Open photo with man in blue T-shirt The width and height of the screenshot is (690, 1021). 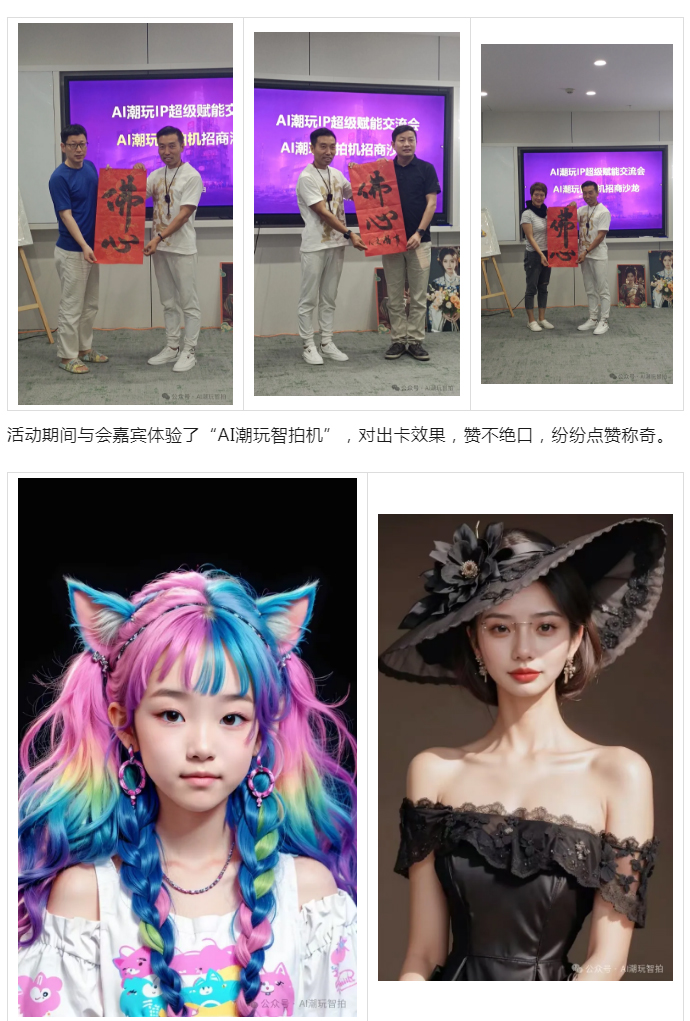tap(125, 214)
